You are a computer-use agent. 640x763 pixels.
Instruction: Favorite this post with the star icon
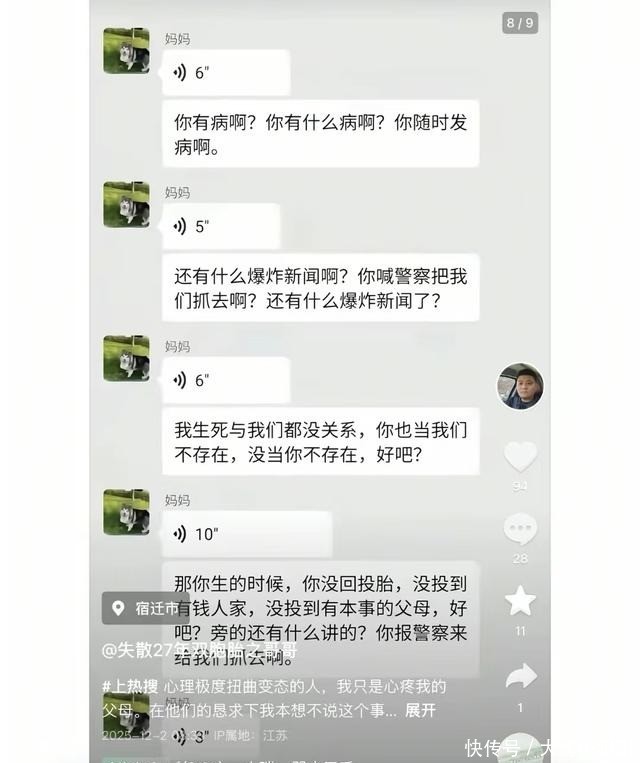pos(520,600)
